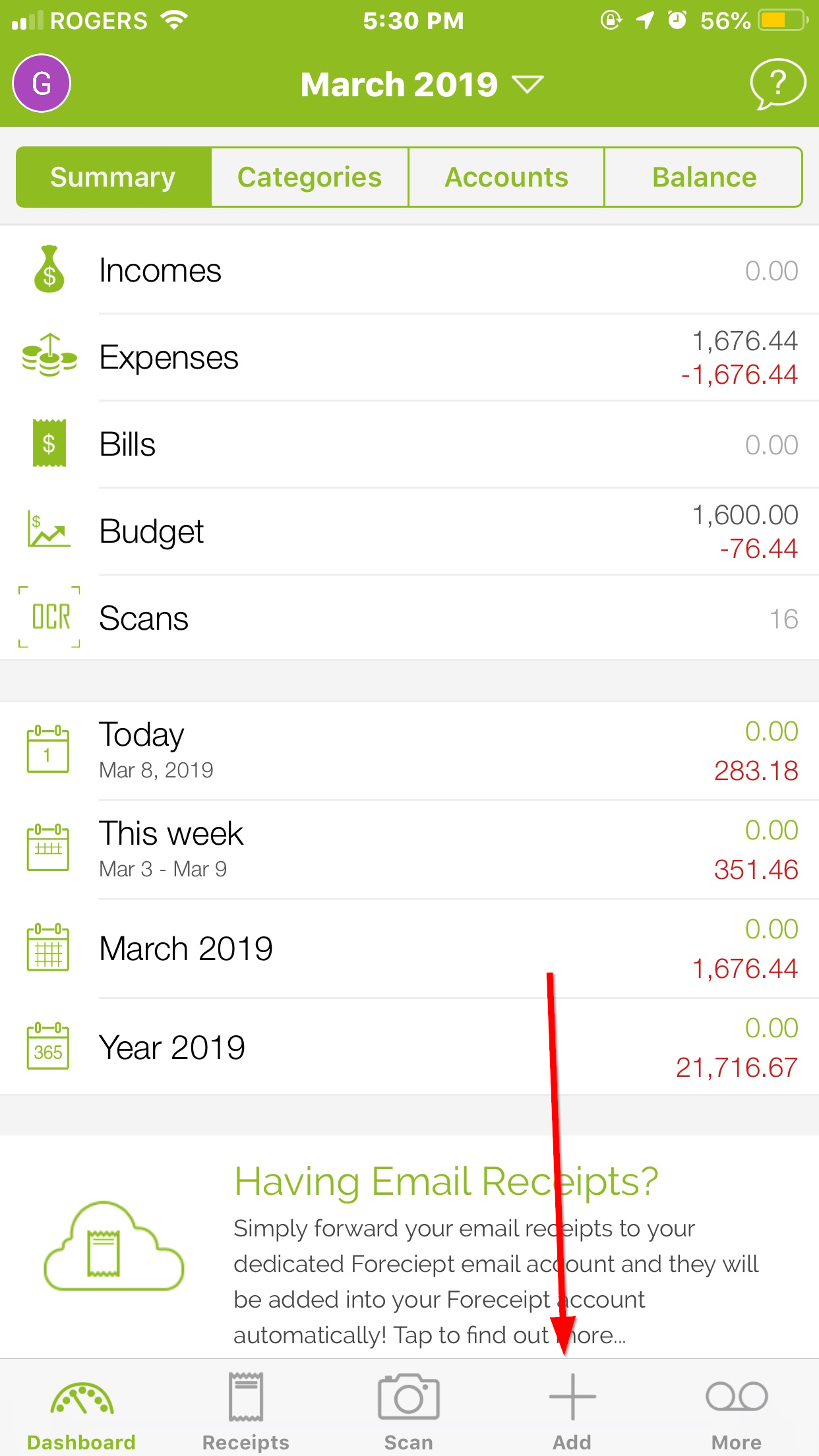View Today's transactions
Image resolution: width=819 pixels, height=1456 pixels.
(x=409, y=751)
